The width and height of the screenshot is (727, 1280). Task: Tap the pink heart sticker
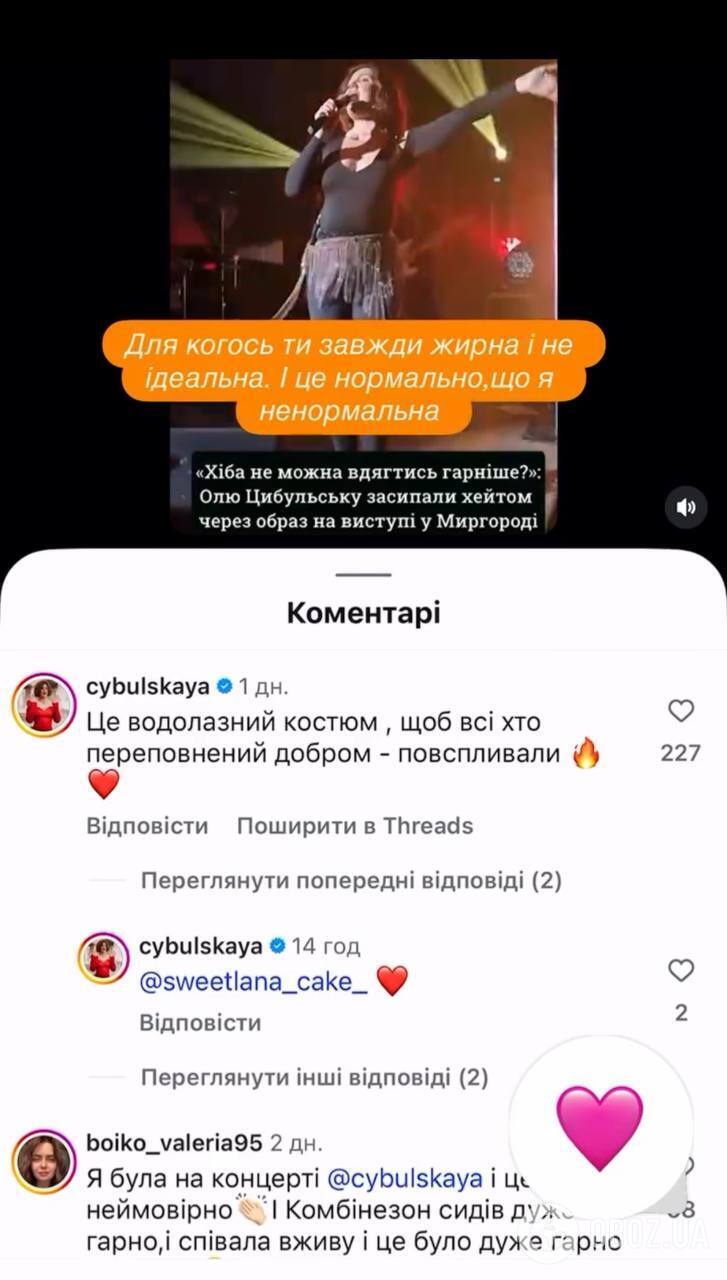(x=601, y=1130)
